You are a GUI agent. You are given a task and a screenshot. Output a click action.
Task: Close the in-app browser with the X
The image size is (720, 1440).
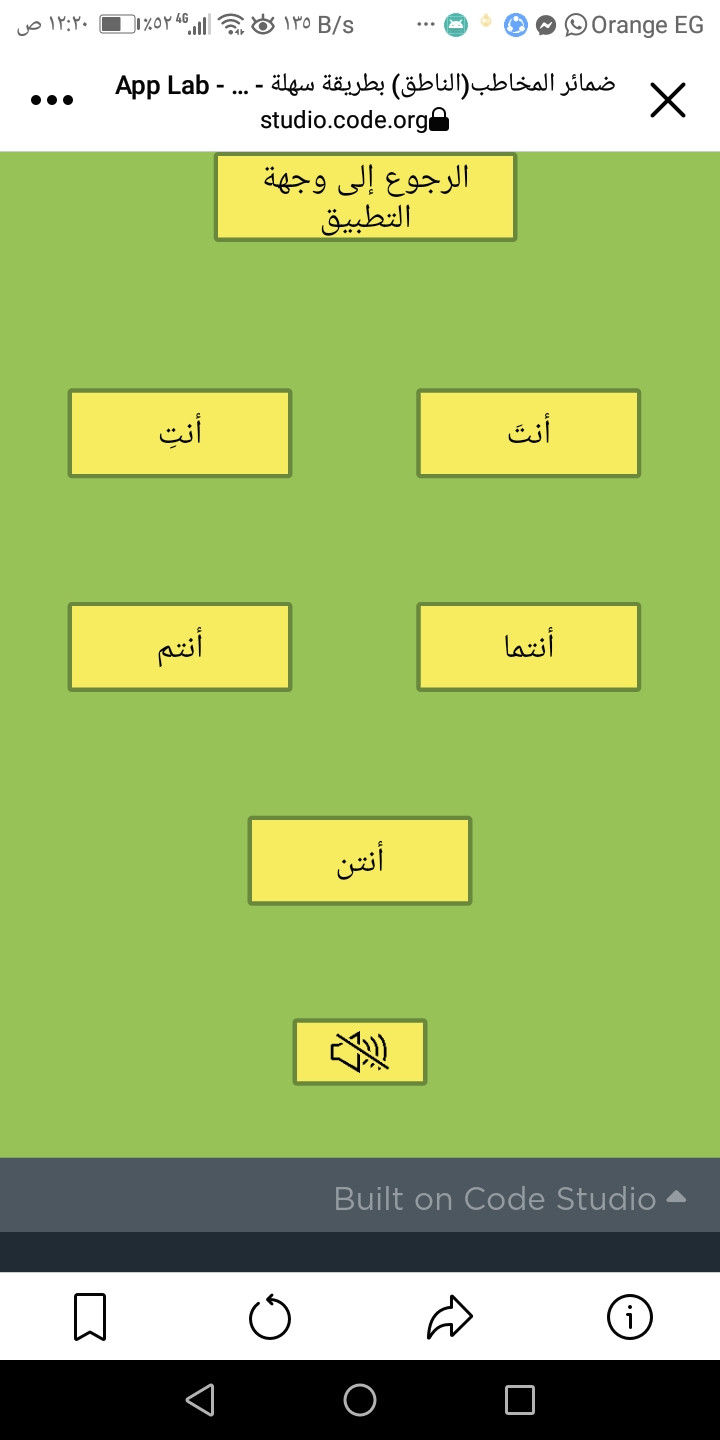667,100
